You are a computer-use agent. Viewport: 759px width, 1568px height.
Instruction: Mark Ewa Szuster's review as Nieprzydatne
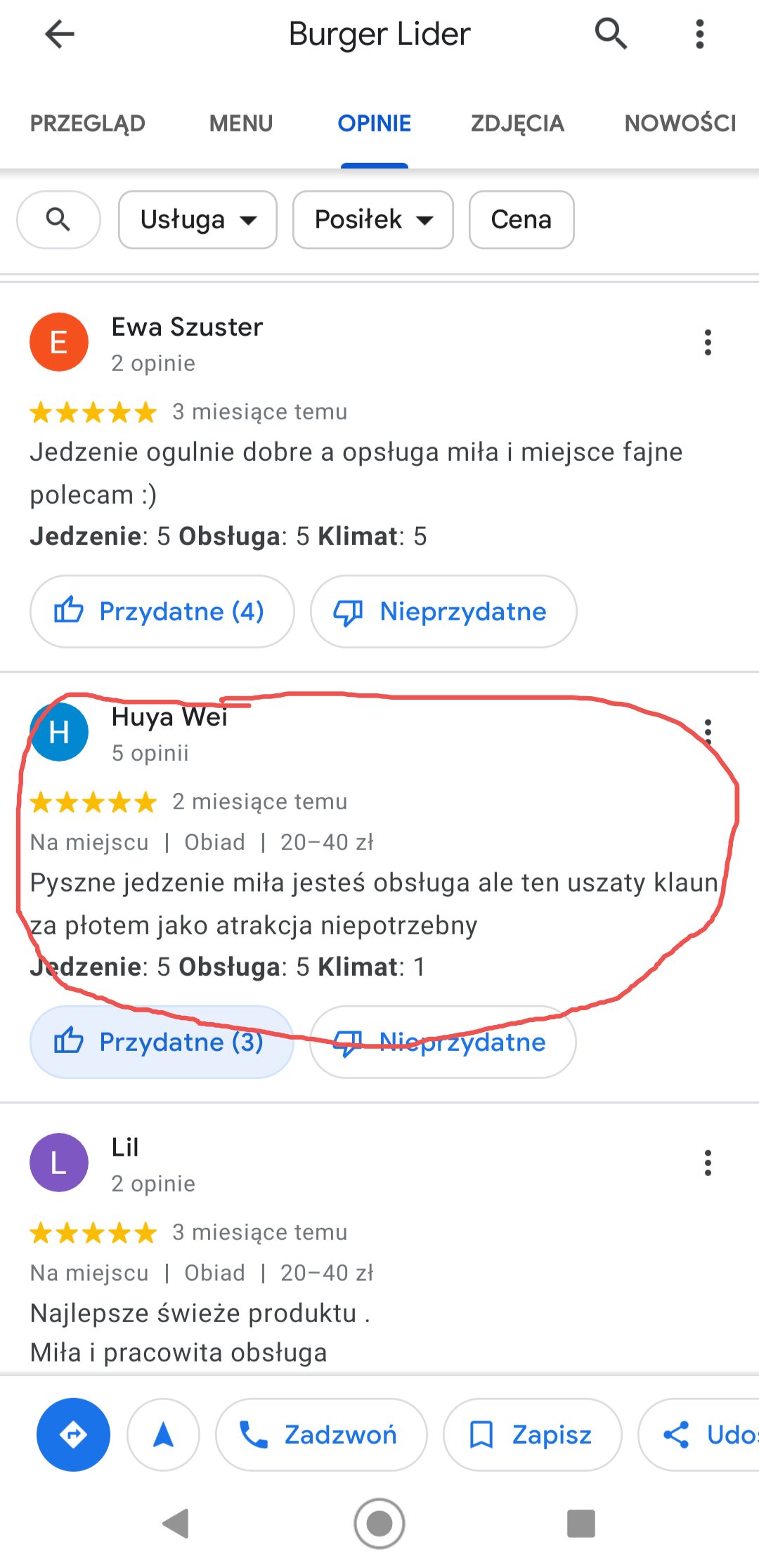(443, 612)
